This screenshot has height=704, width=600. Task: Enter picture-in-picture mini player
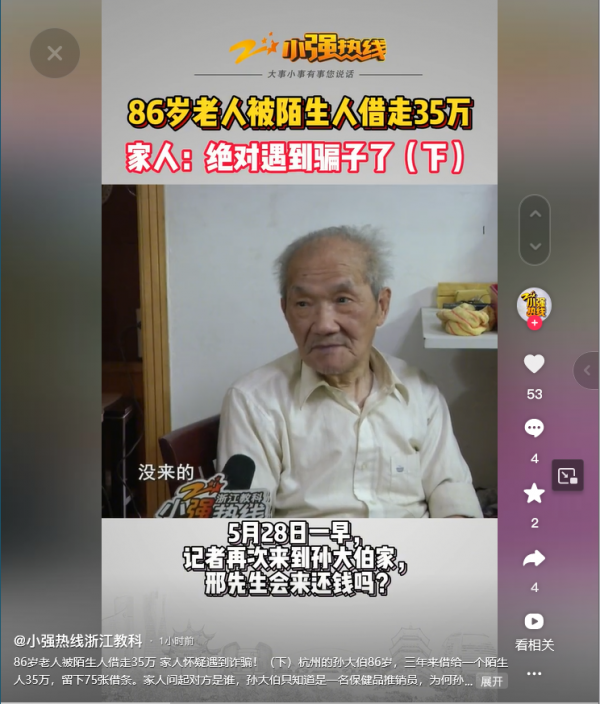tap(567, 476)
